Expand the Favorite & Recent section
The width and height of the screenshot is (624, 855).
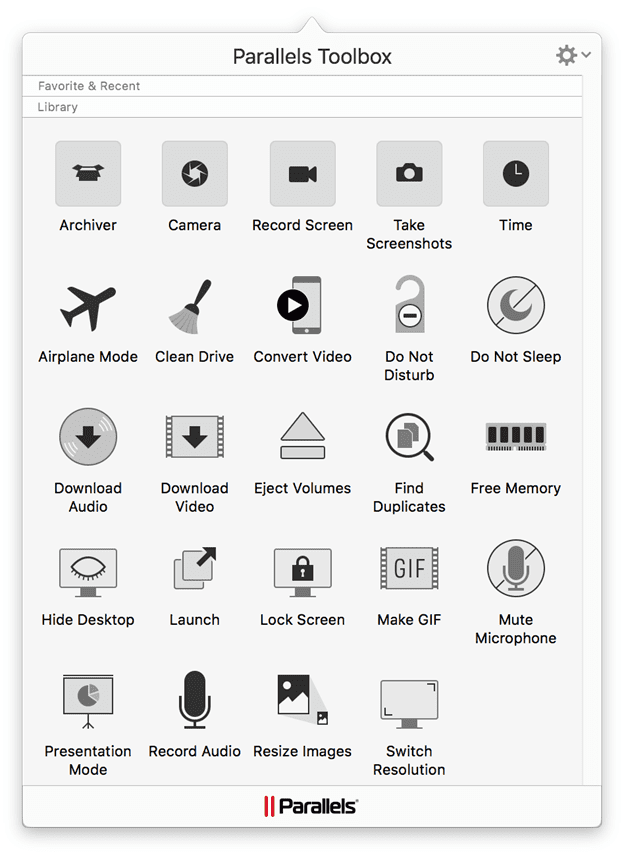(x=89, y=86)
